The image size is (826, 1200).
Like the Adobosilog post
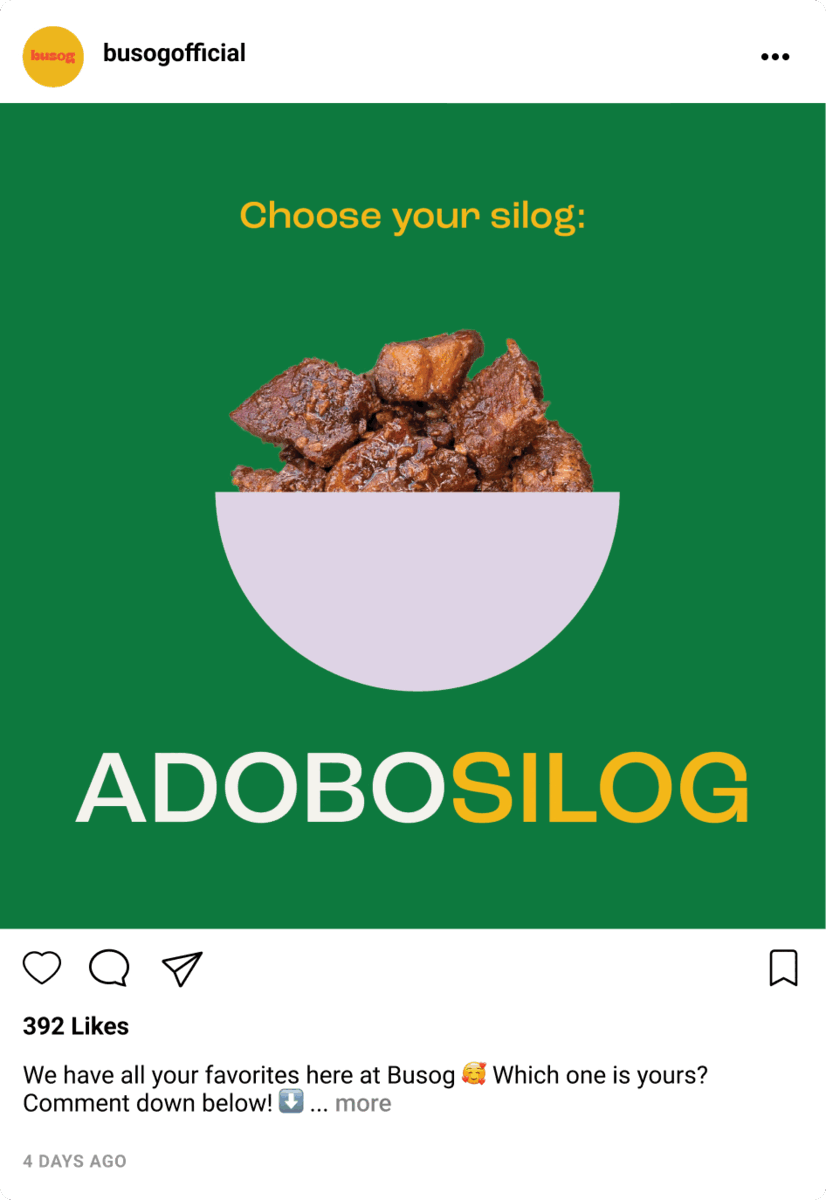tap(42, 968)
